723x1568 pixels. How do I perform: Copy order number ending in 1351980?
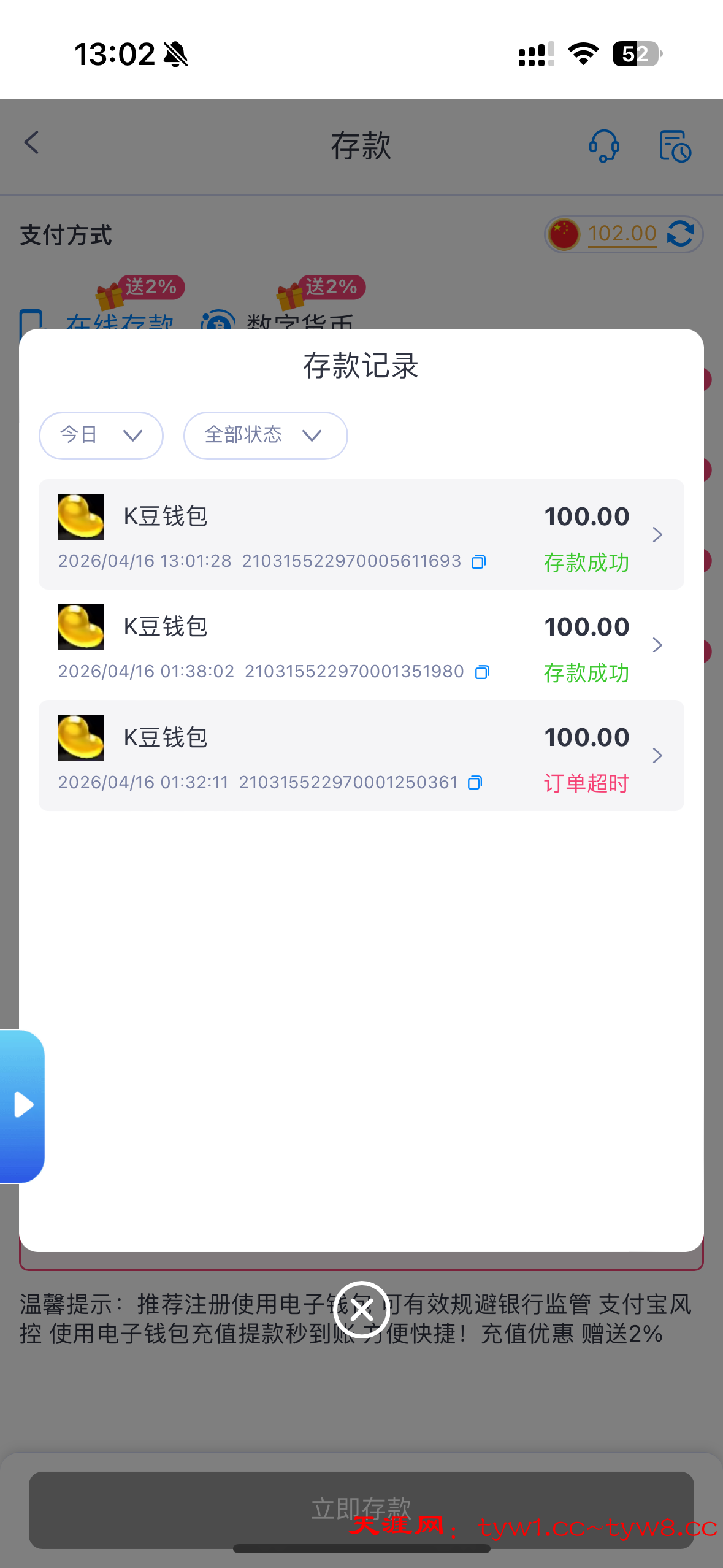(x=482, y=672)
